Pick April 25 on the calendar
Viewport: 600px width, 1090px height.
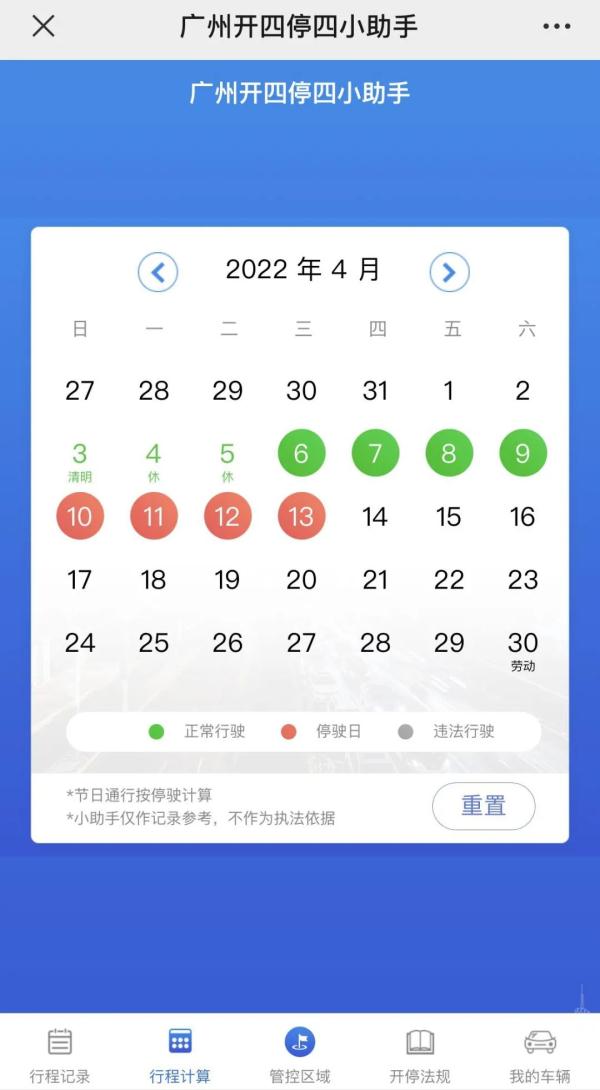tap(154, 643)
